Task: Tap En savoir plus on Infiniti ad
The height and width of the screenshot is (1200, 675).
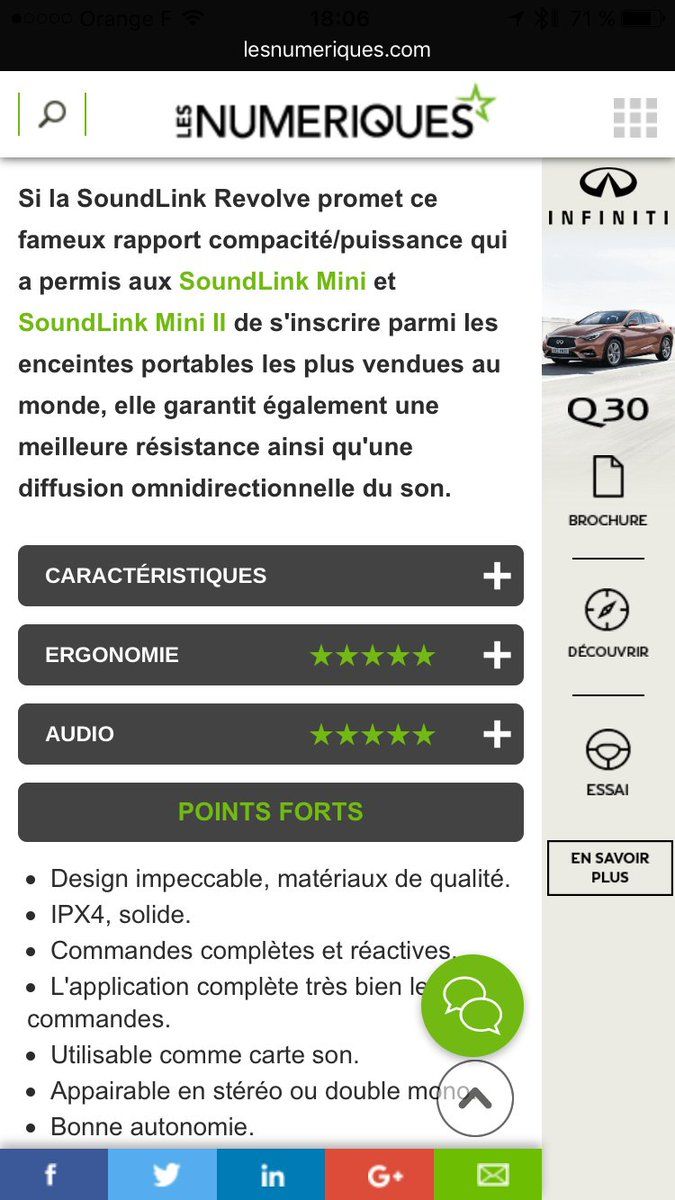Action: click(610, 868)
